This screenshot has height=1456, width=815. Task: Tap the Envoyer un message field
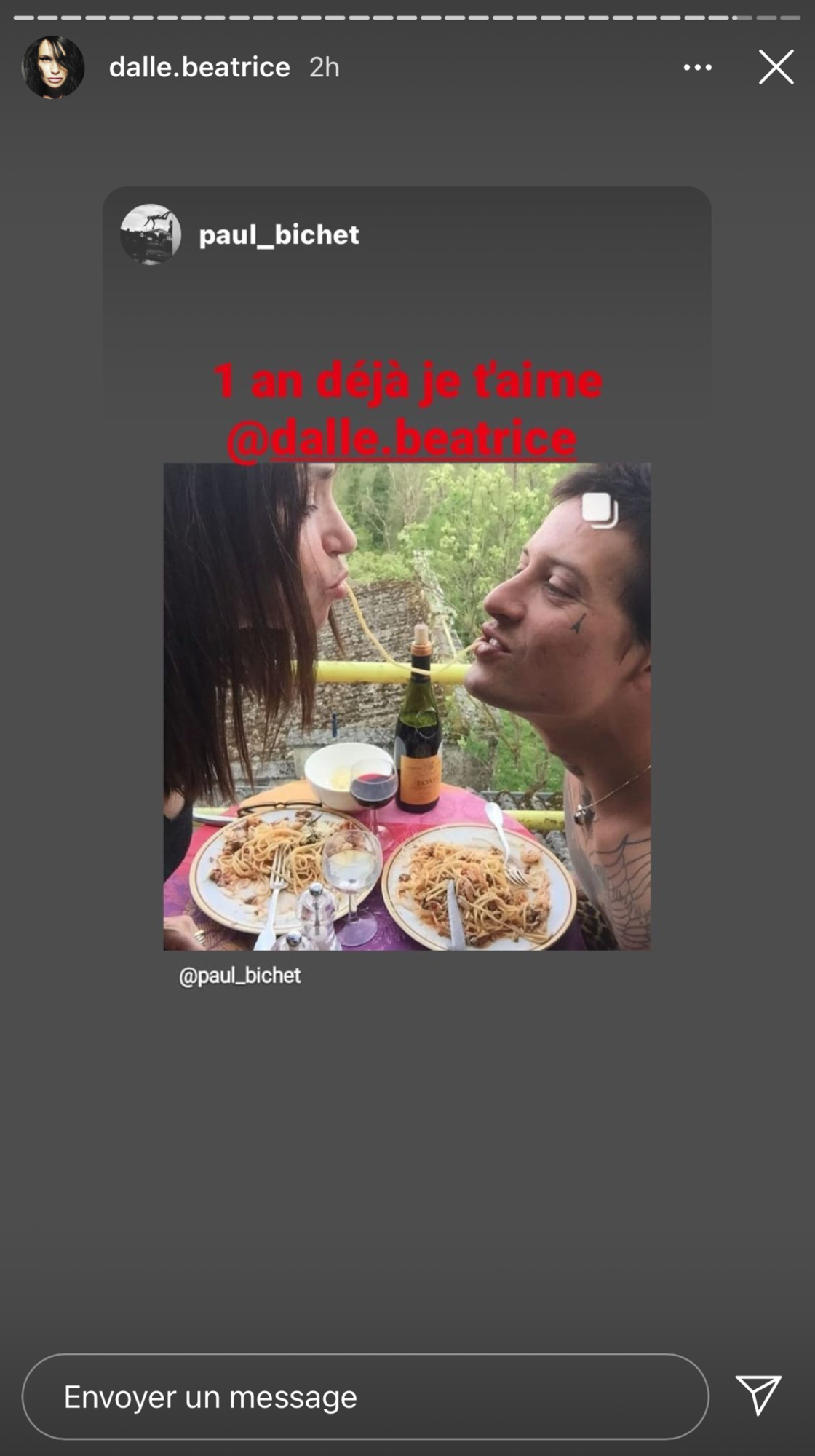364,1396
